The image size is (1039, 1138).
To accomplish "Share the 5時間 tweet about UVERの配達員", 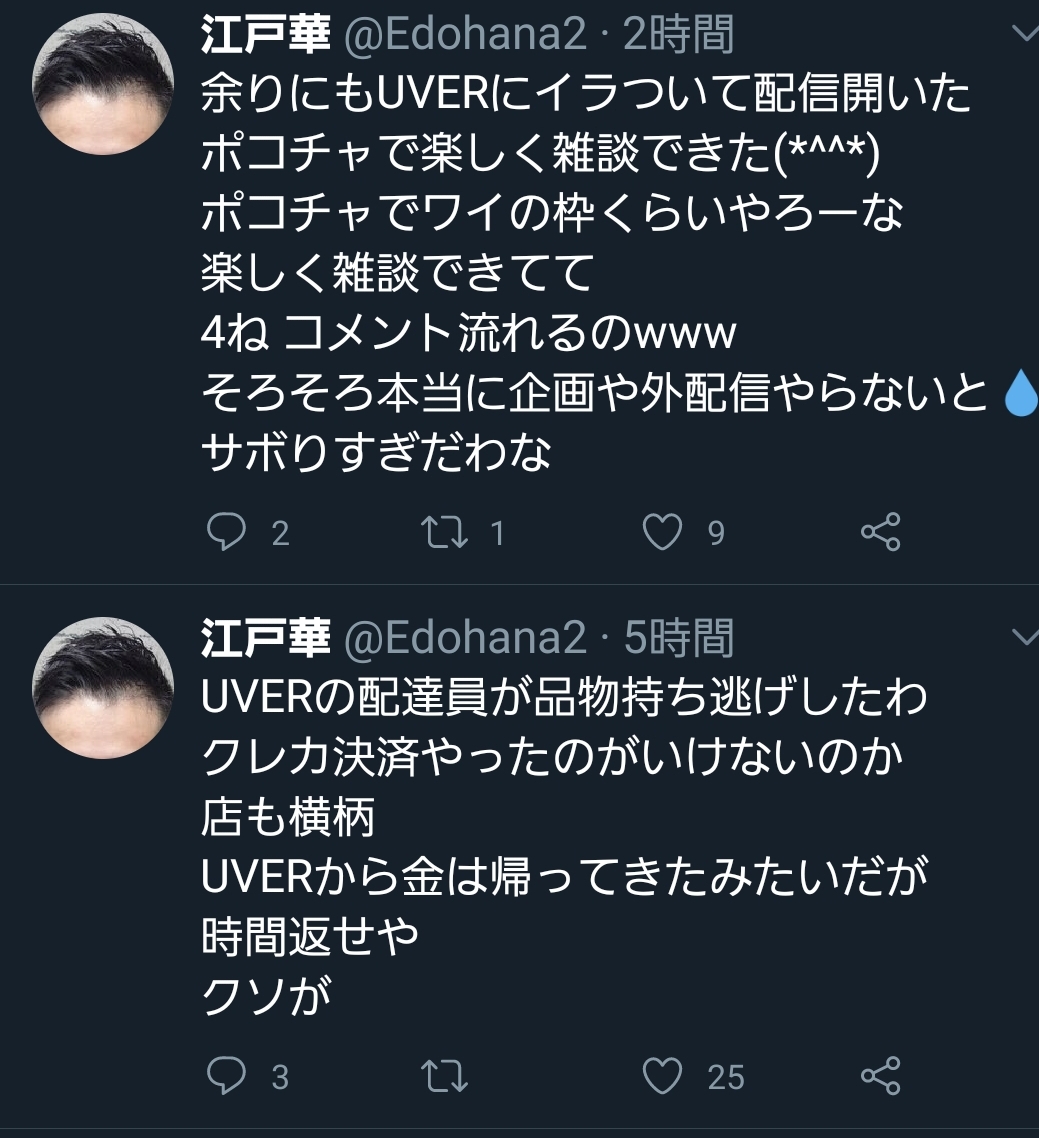I will click(880, 1076).
